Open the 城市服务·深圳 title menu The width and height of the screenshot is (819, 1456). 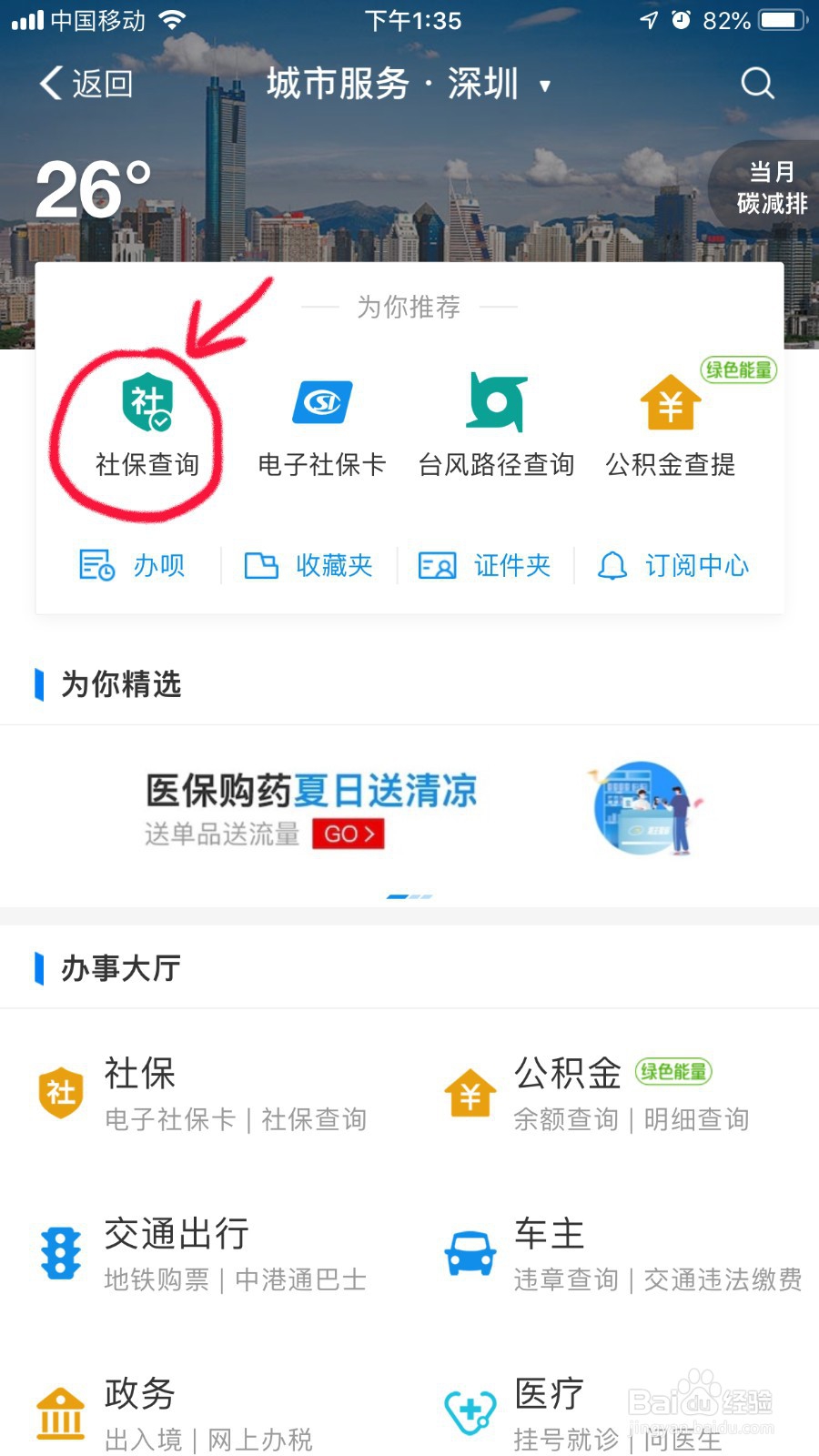coord(391,84)
